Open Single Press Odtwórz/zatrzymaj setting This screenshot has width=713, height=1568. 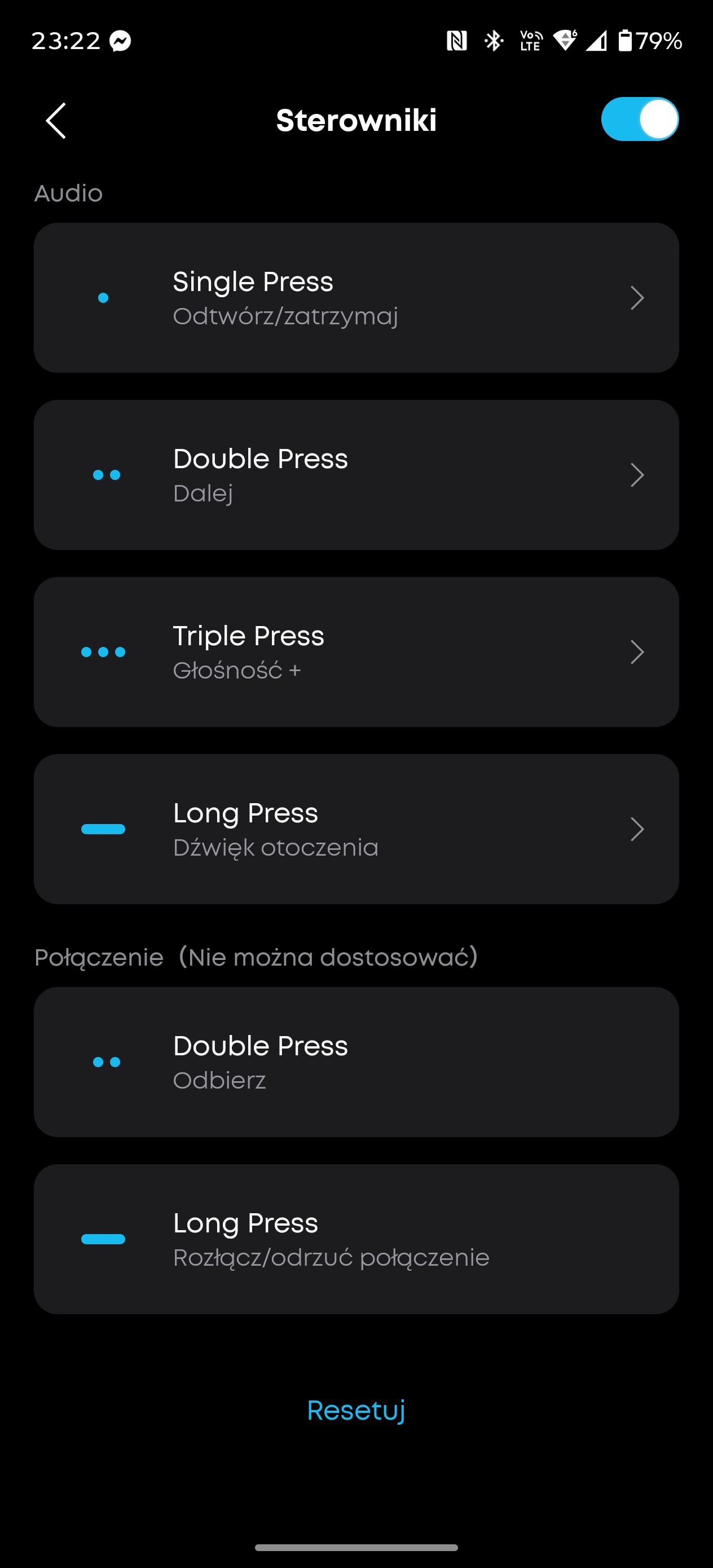356,298
